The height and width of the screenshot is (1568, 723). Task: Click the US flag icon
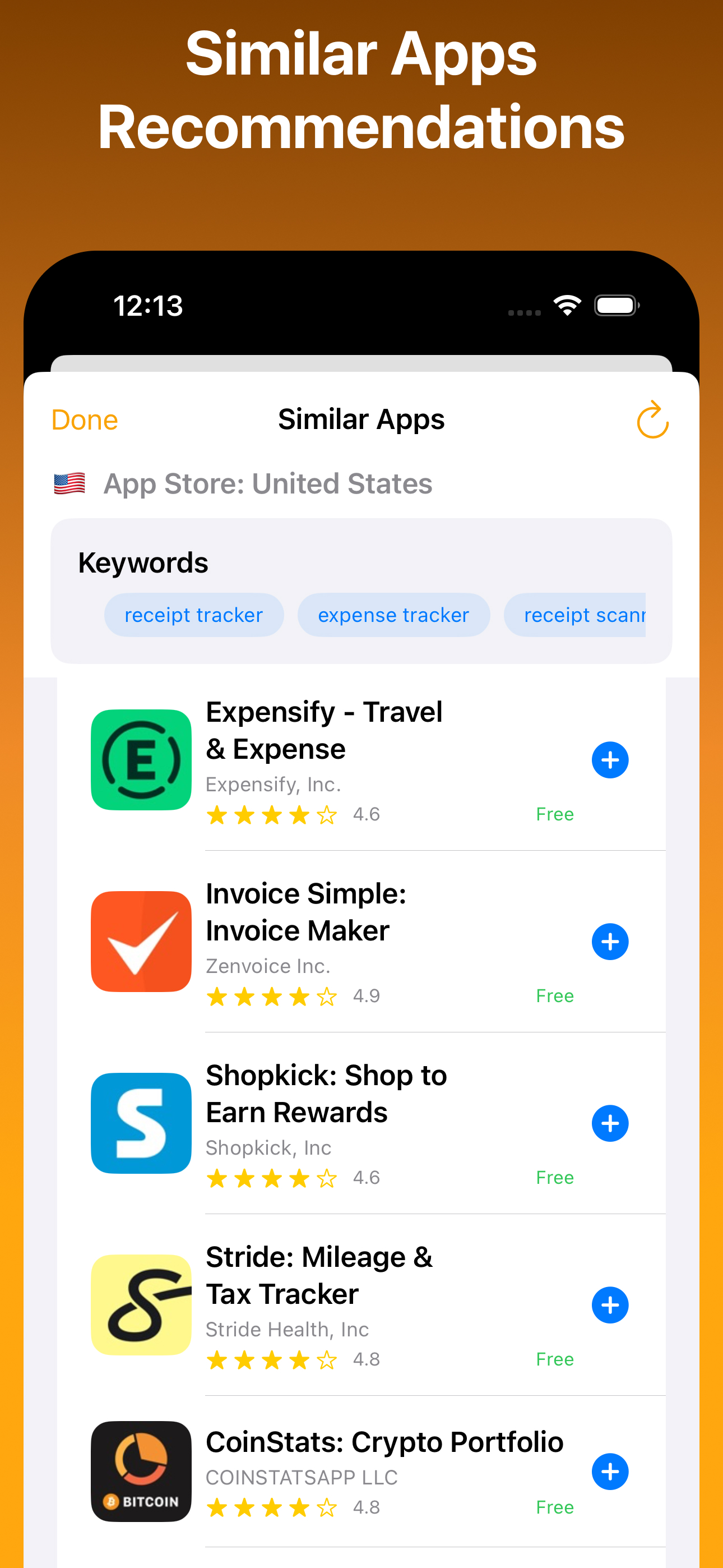click(x=69, y=483)
